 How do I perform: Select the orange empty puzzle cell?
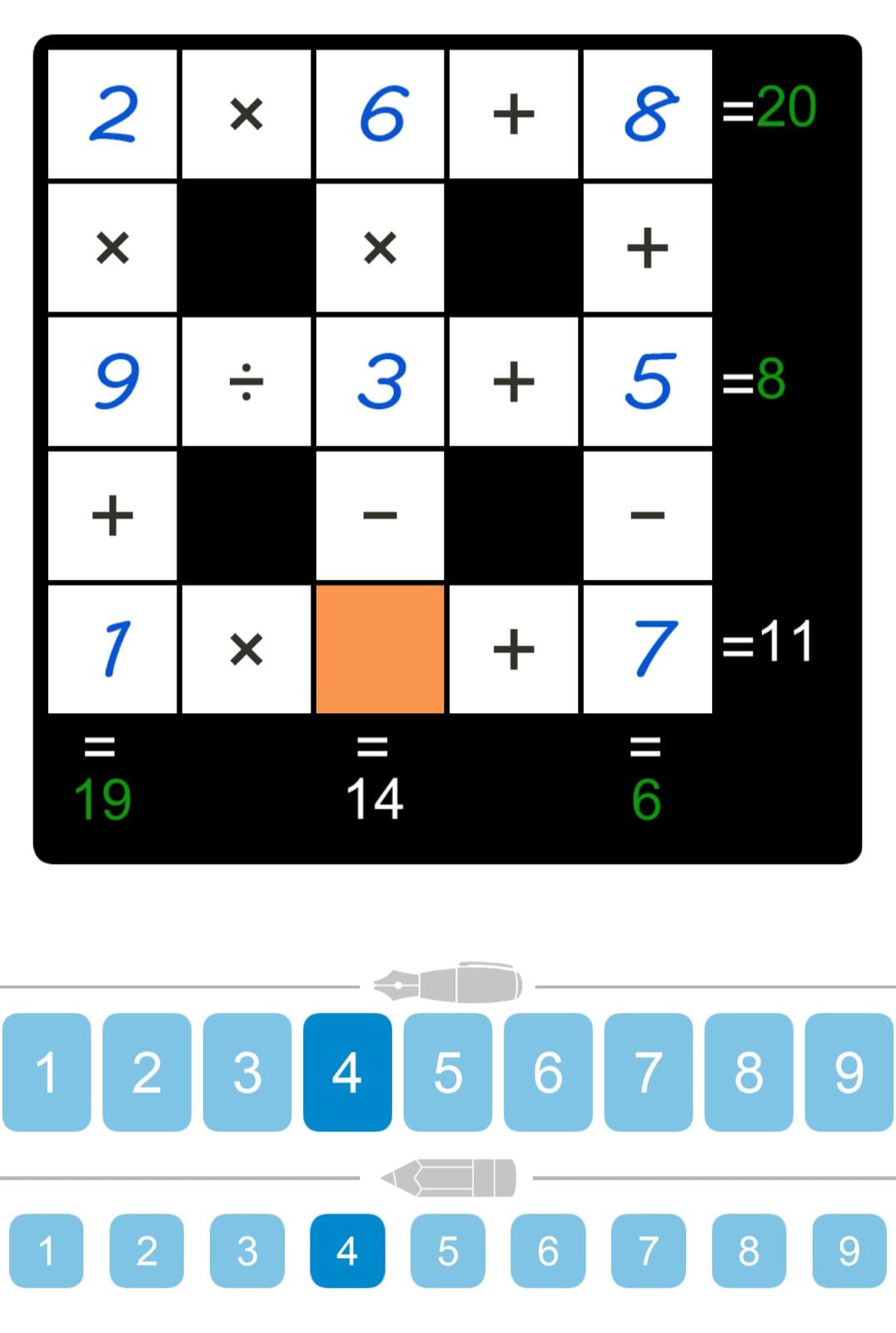pyautogui.click(x=380, y=648)
